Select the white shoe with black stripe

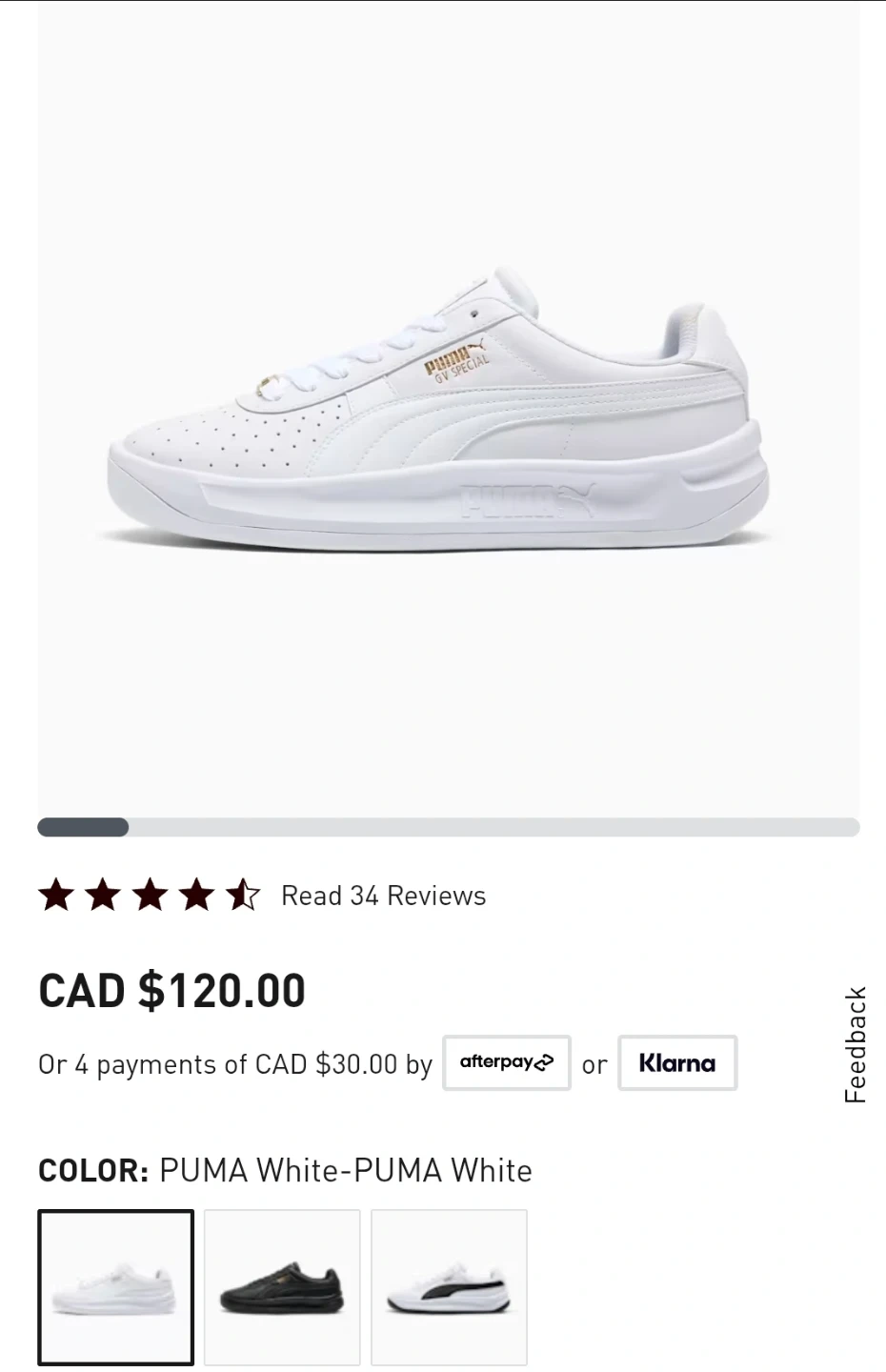[449, 1286]
